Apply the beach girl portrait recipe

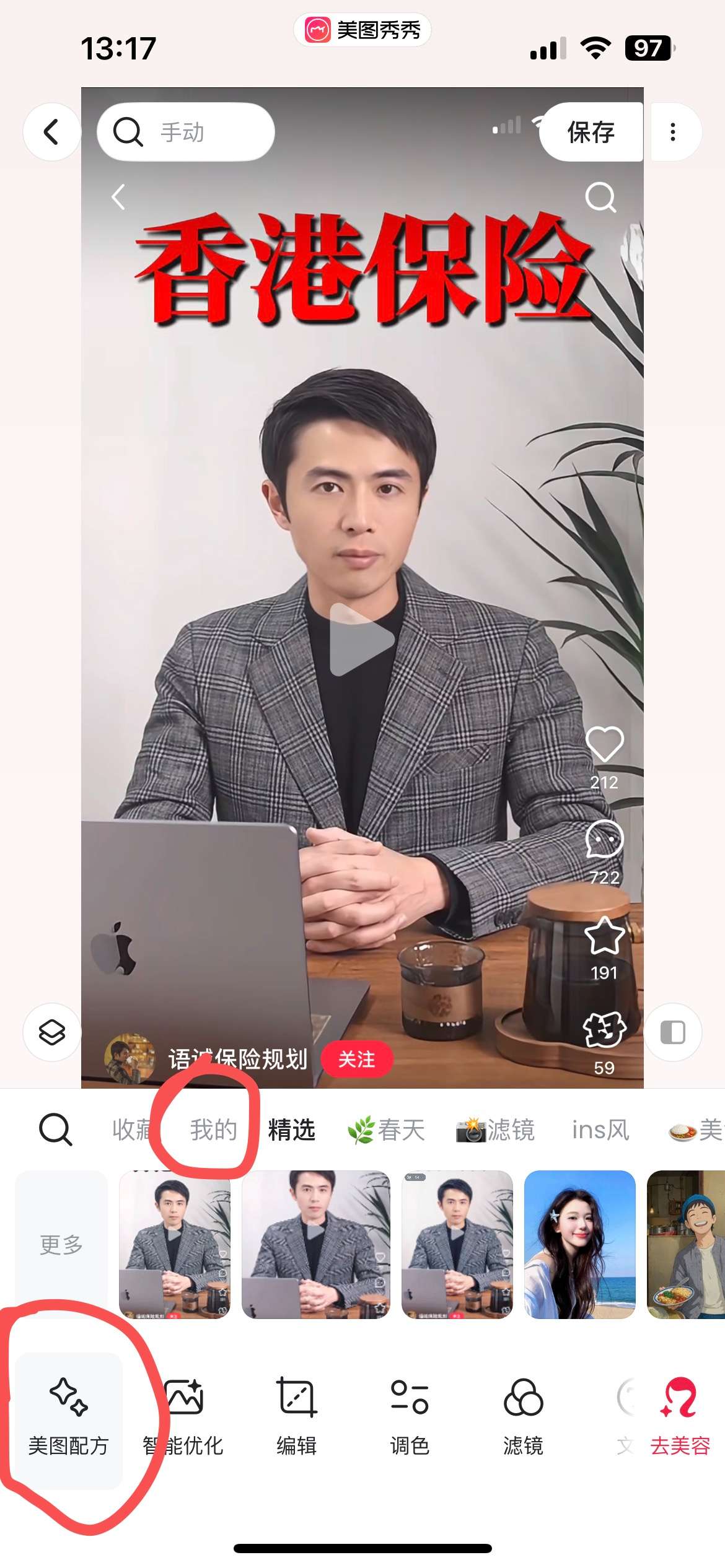click(x=579, y=1244)
